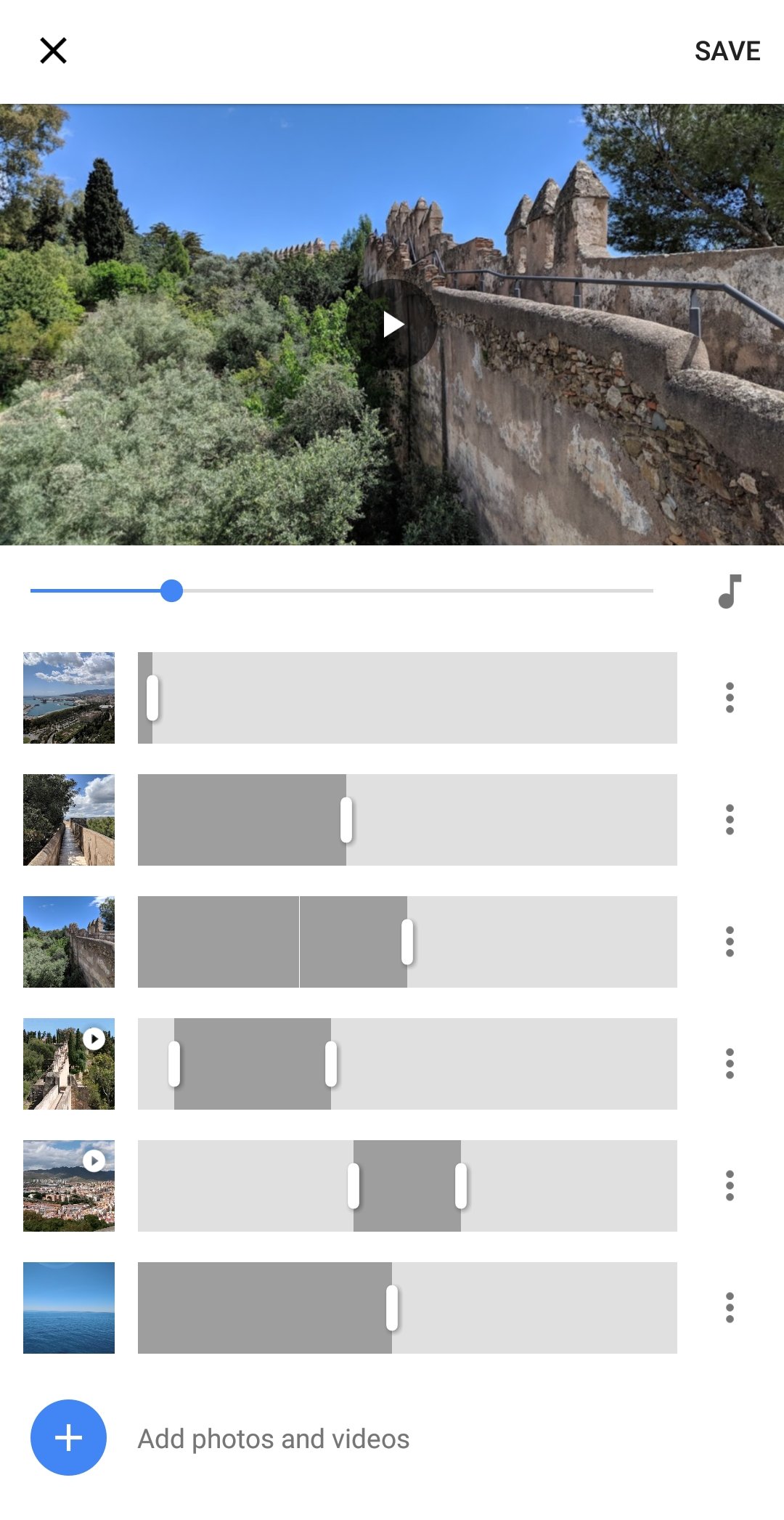Select the harbor panorama thumbnail
The image size is (784, 1520).
(x=69, y=698)
